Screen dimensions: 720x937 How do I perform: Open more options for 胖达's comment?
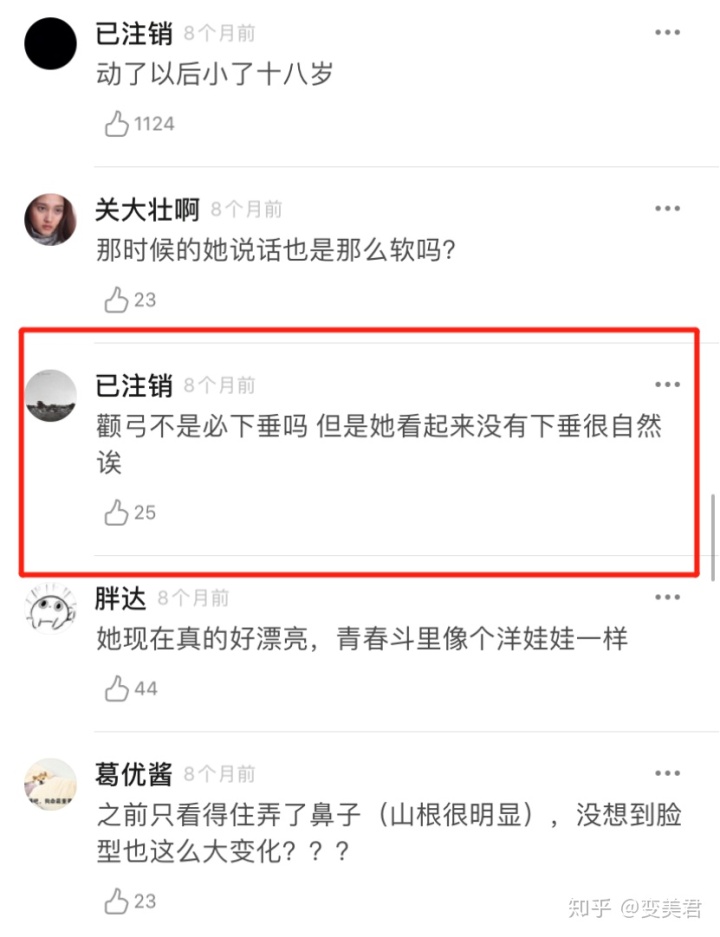[x=667, y=598]
